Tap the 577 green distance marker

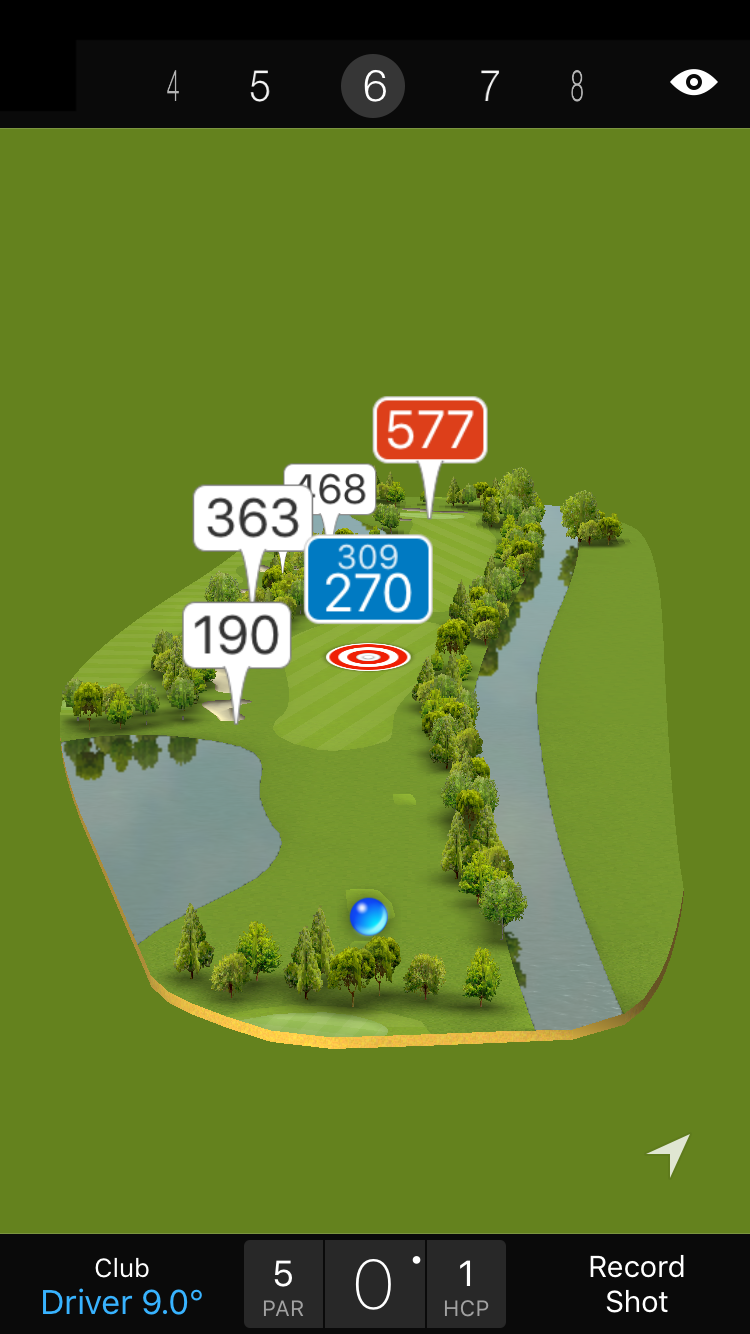pos(430,430)
